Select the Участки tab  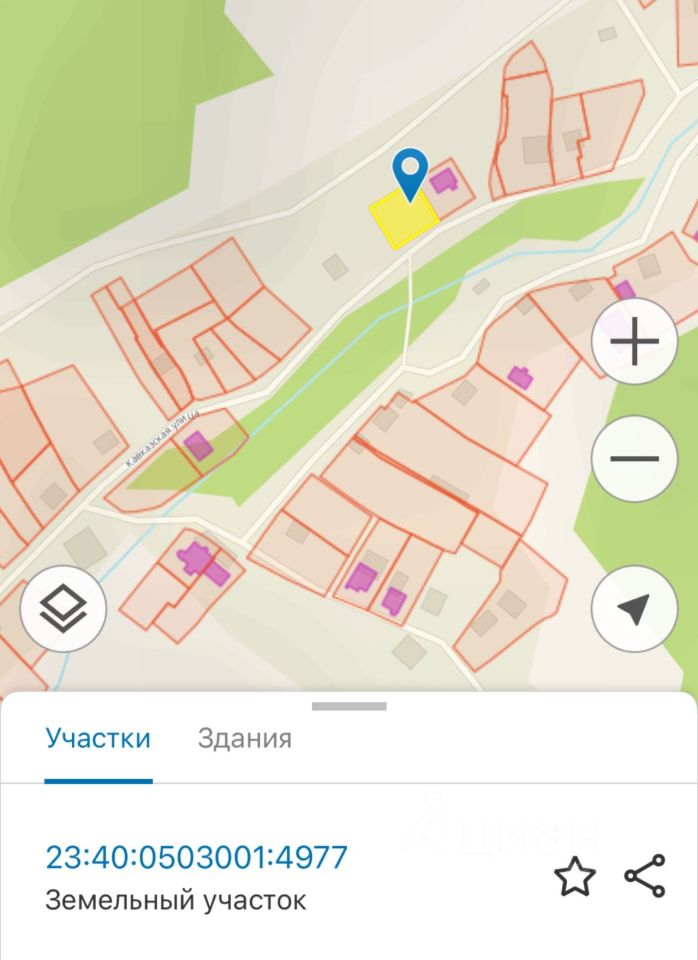tap(98, 739)
